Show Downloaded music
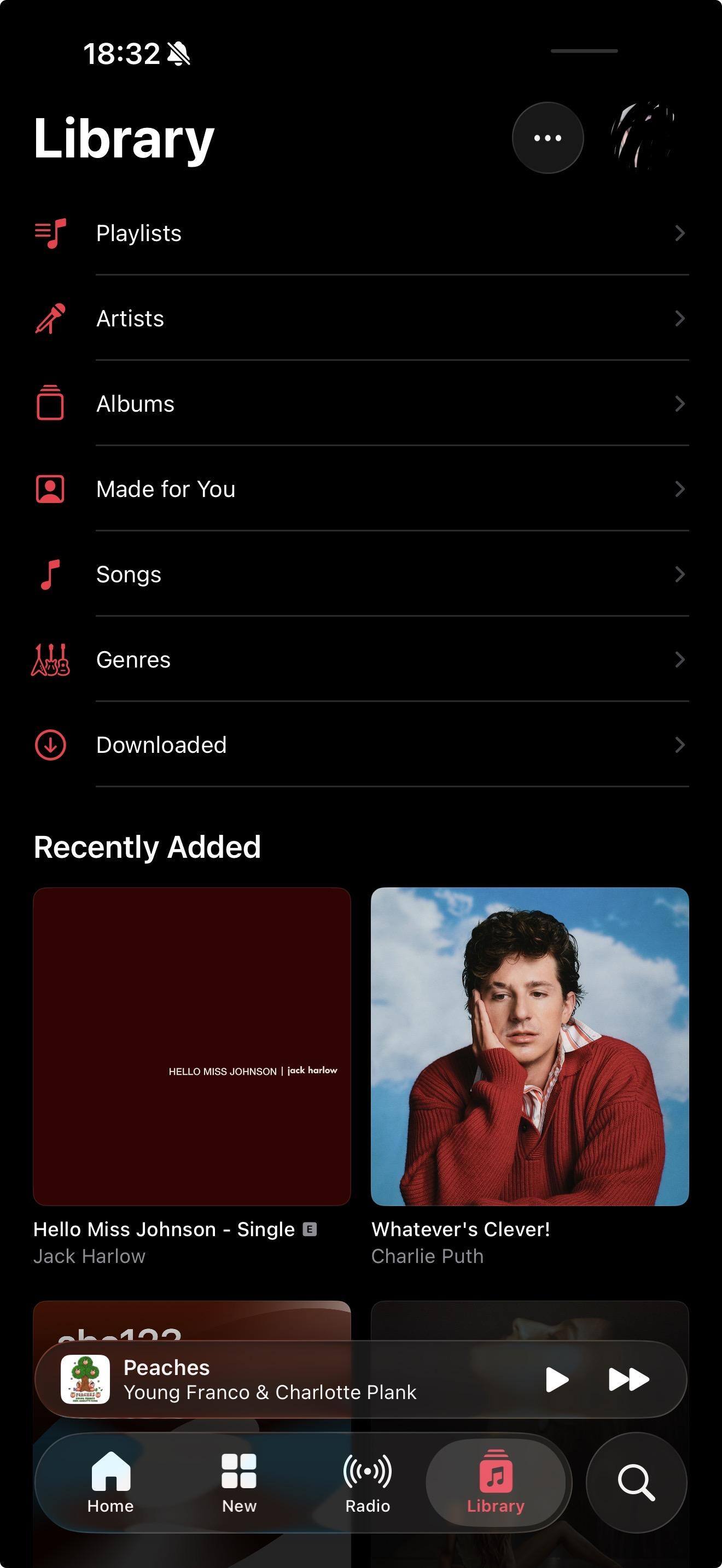The image size is (722, 1568). click(x=360, y=745)
